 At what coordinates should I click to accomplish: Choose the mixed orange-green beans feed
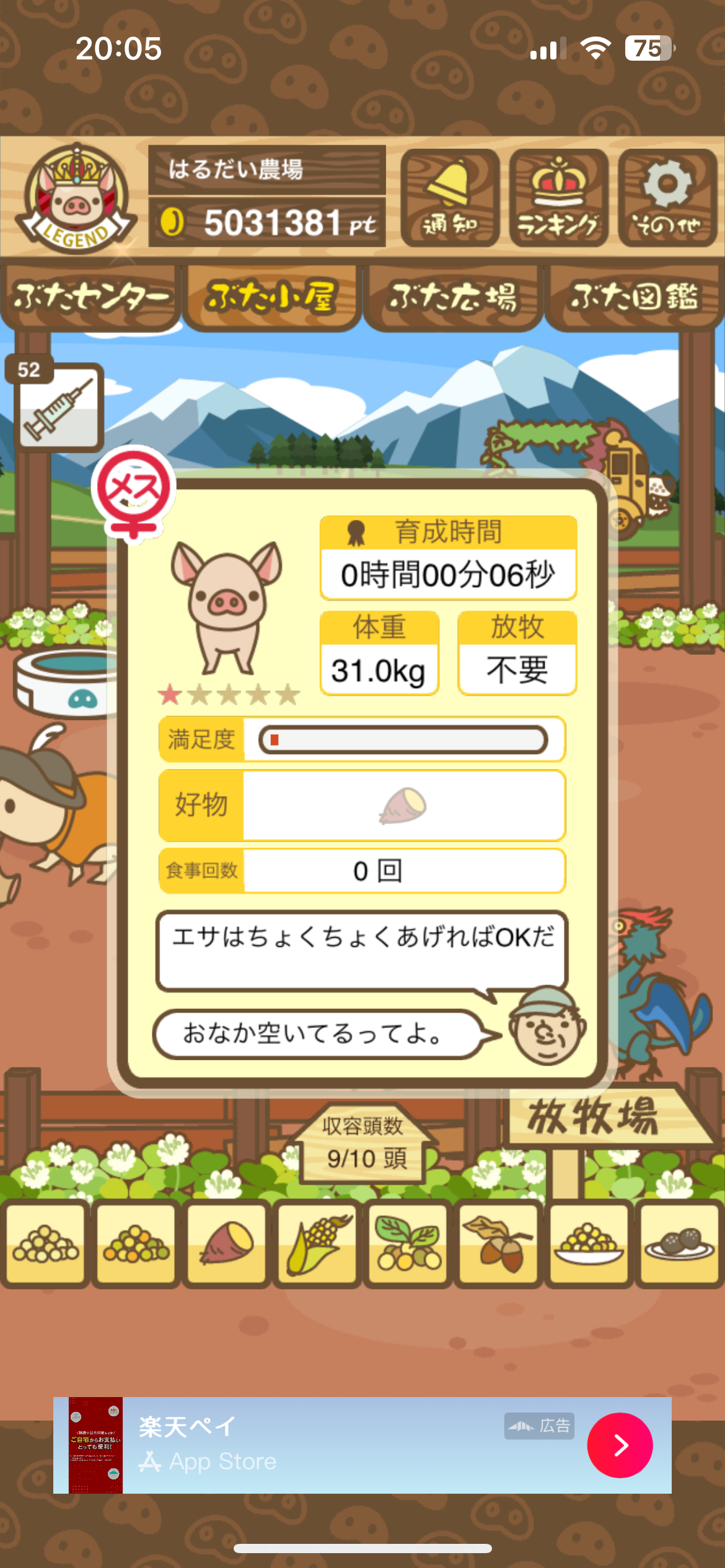tap(136, 1243)
